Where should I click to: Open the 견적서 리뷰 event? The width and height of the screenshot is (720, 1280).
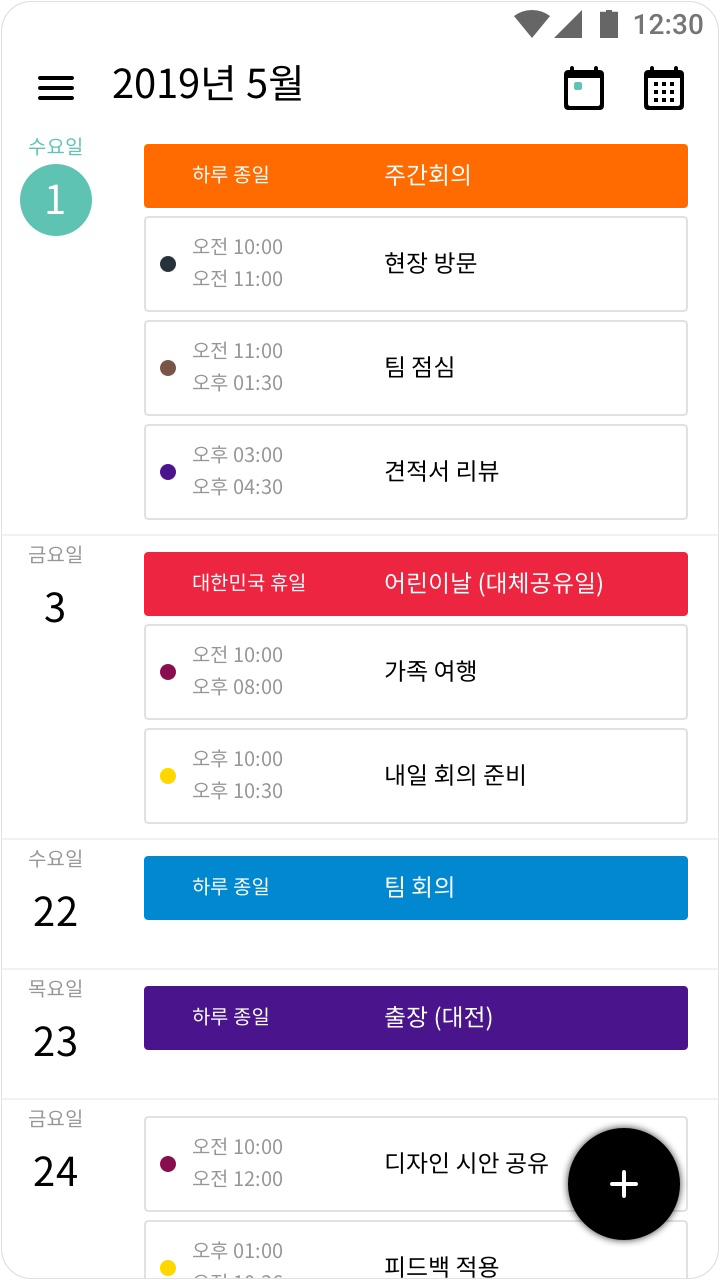(416, 472)
